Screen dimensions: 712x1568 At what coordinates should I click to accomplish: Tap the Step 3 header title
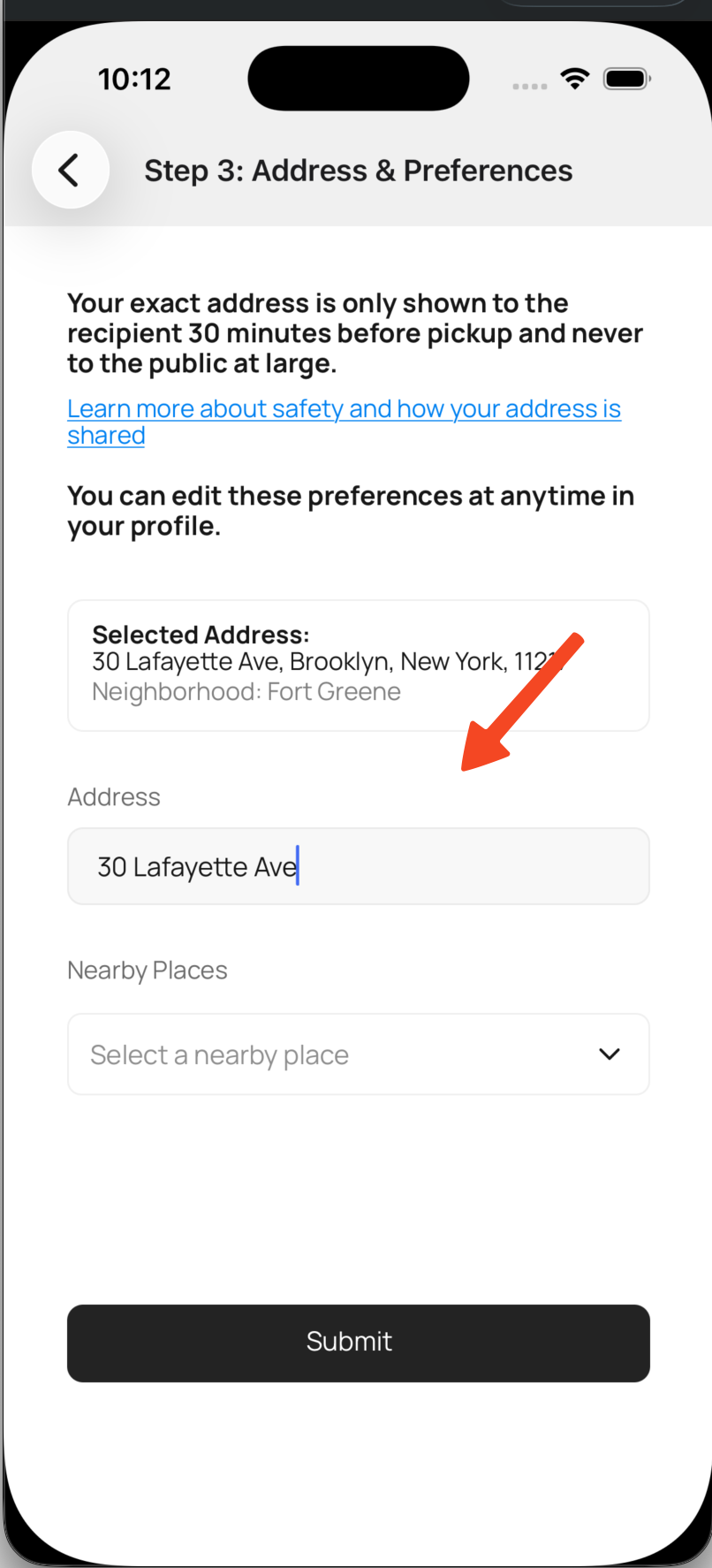[358, 170]
